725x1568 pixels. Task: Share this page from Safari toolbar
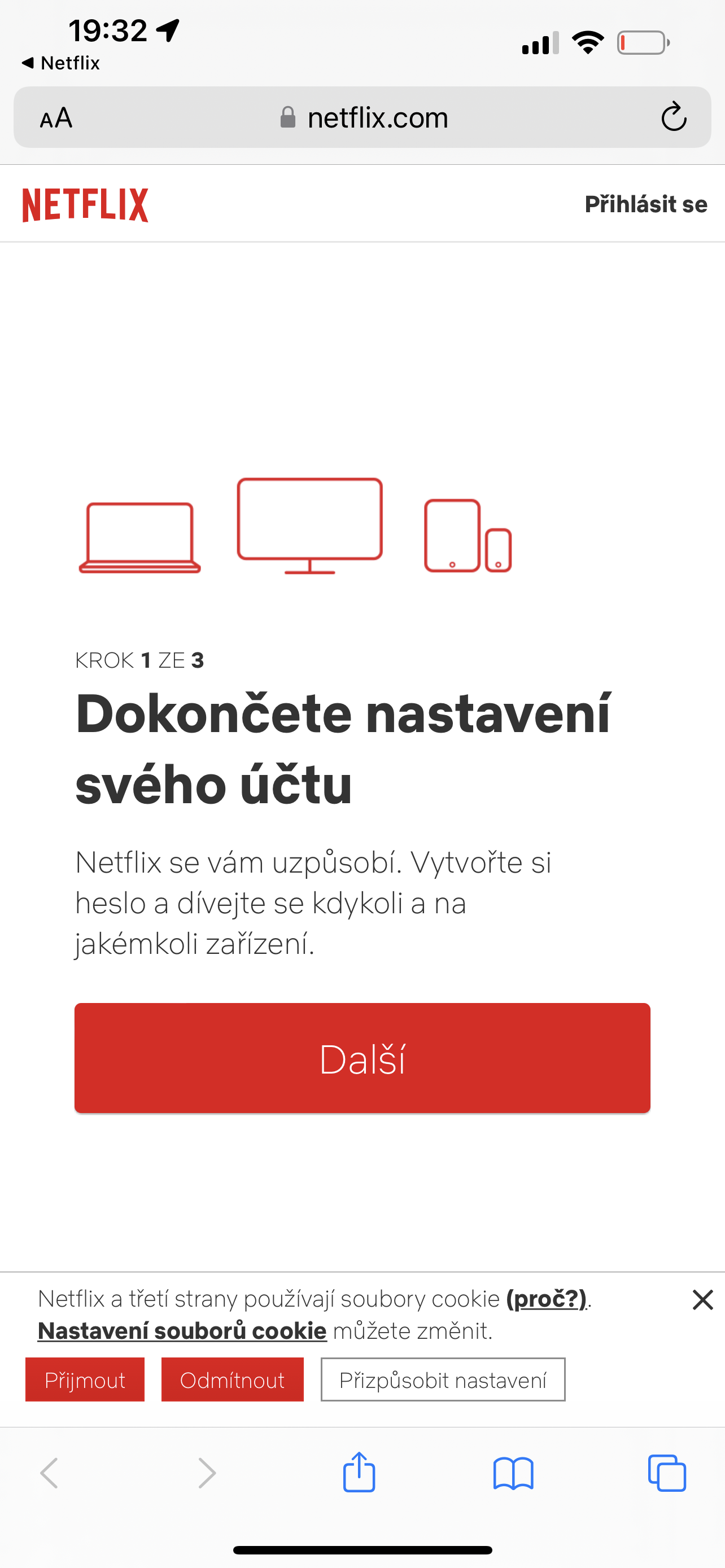point(359,1473)
